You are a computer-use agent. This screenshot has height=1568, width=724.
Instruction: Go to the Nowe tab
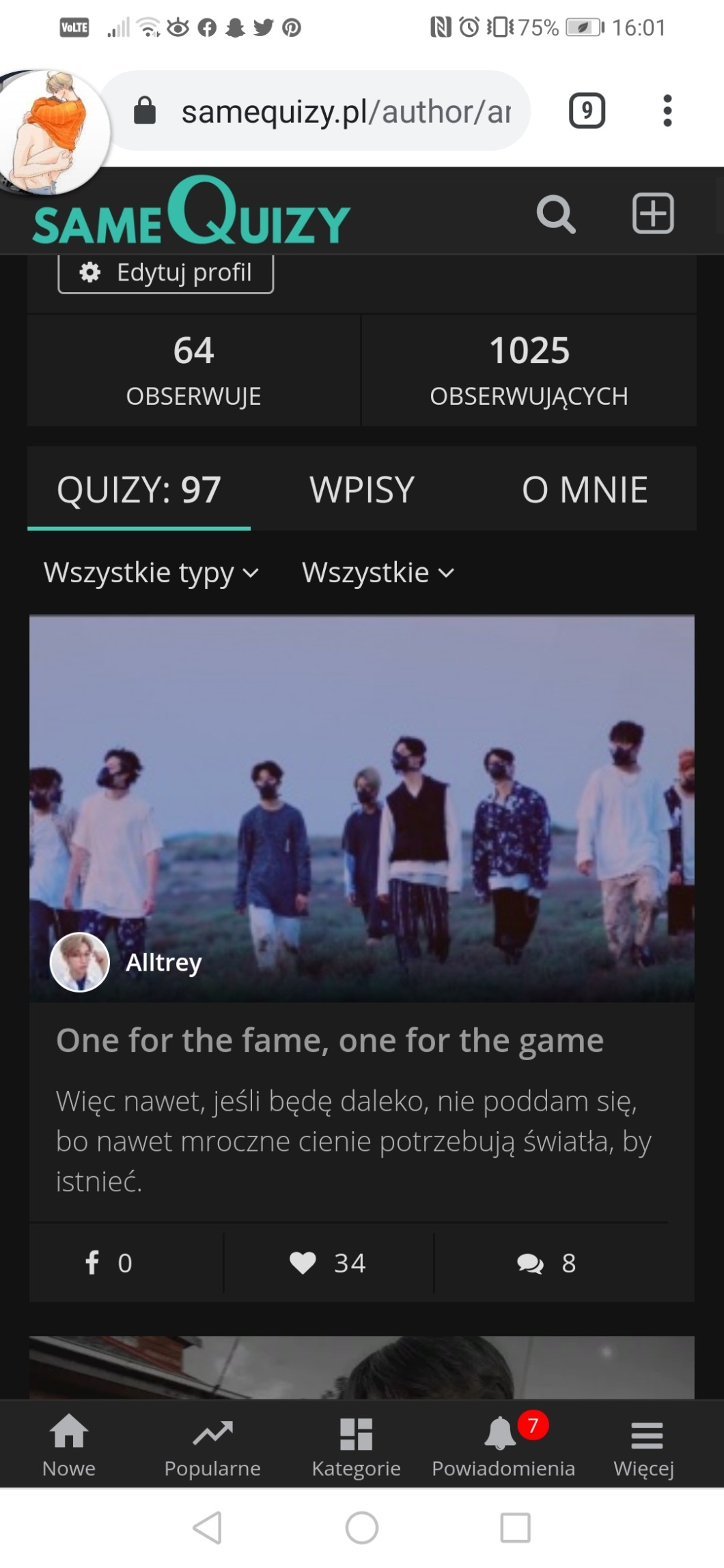click(x=69, y=1443)
